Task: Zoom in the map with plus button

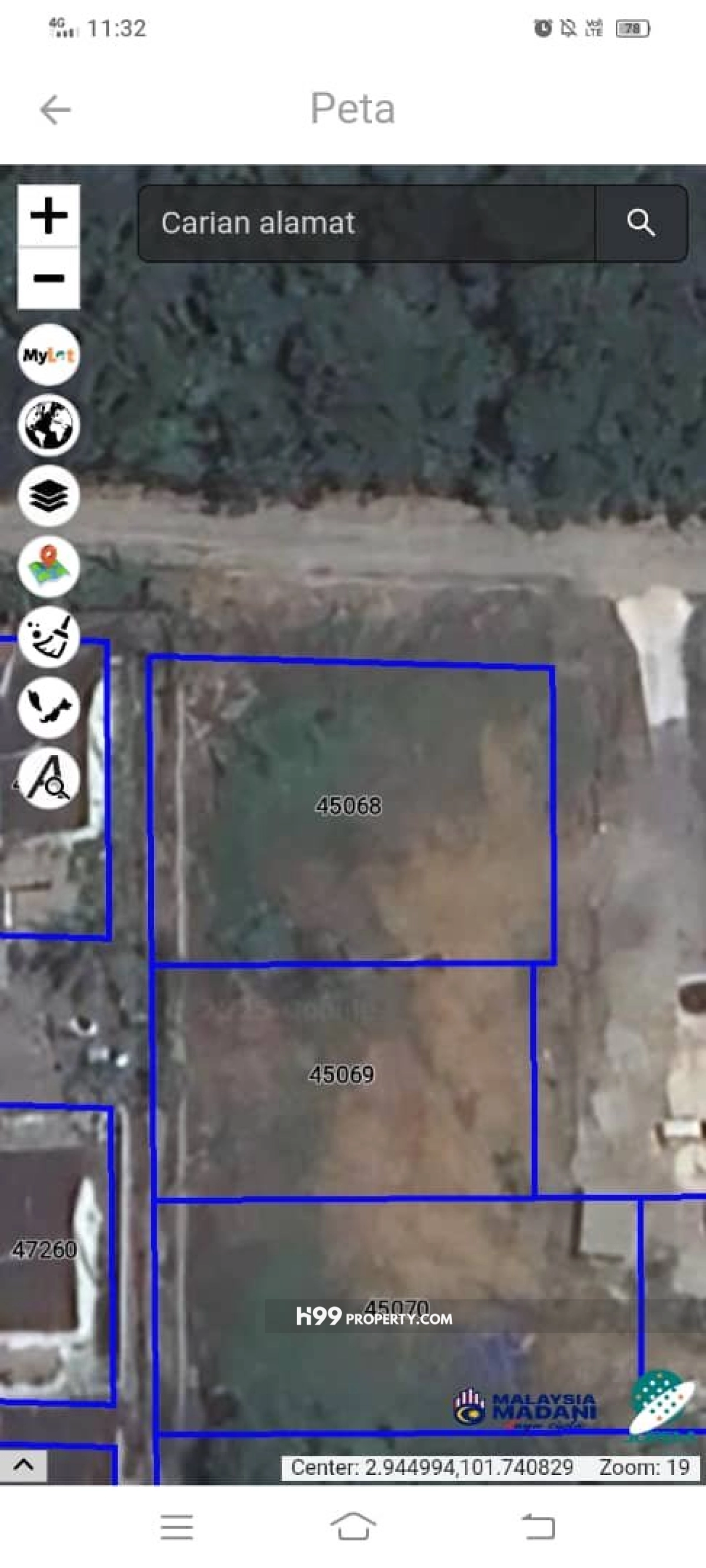Action: pyautogui.click(x=49, y=215)
